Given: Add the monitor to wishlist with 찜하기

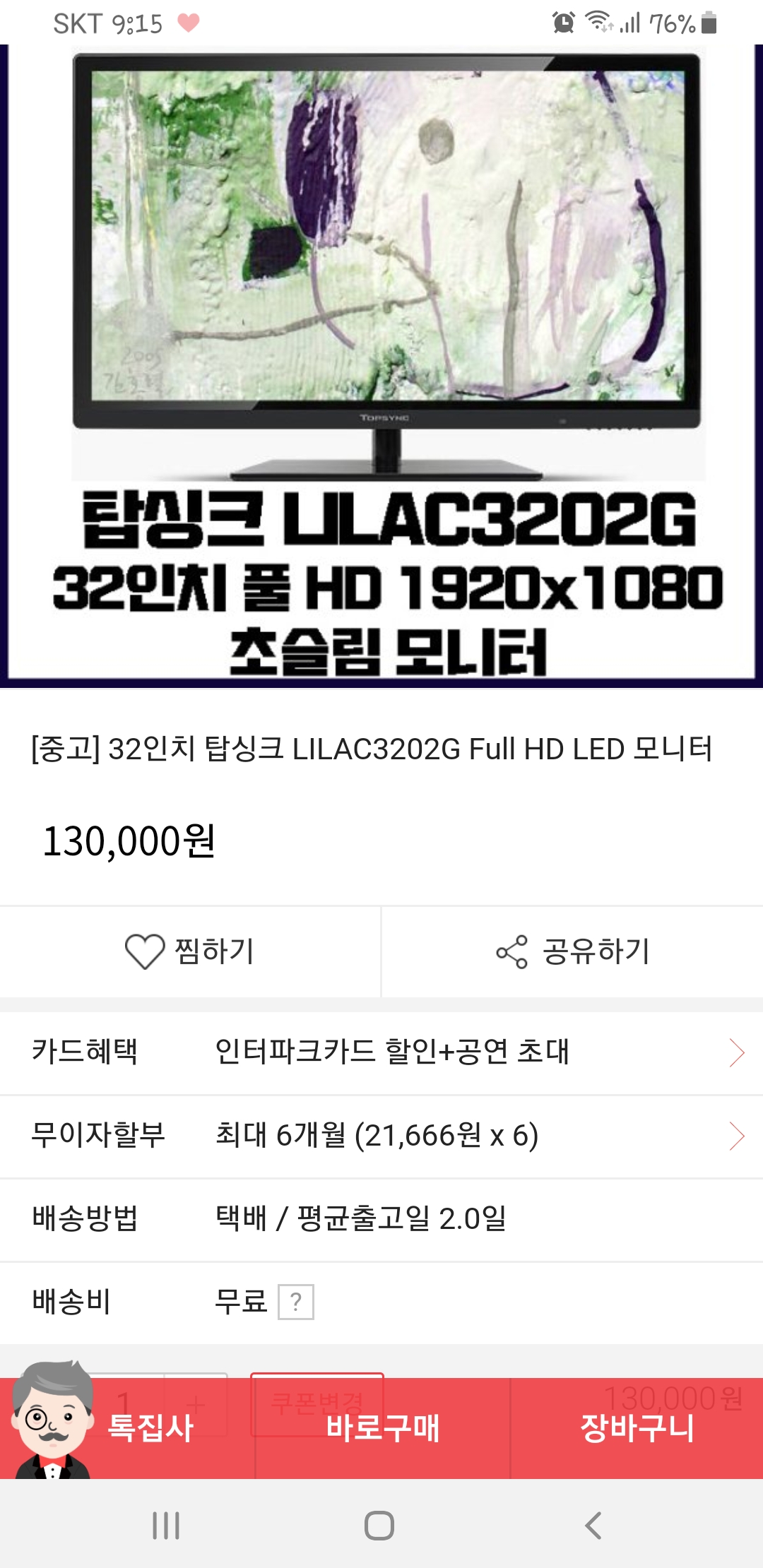Looking at the screenshot, I should (x=190, y=951).
